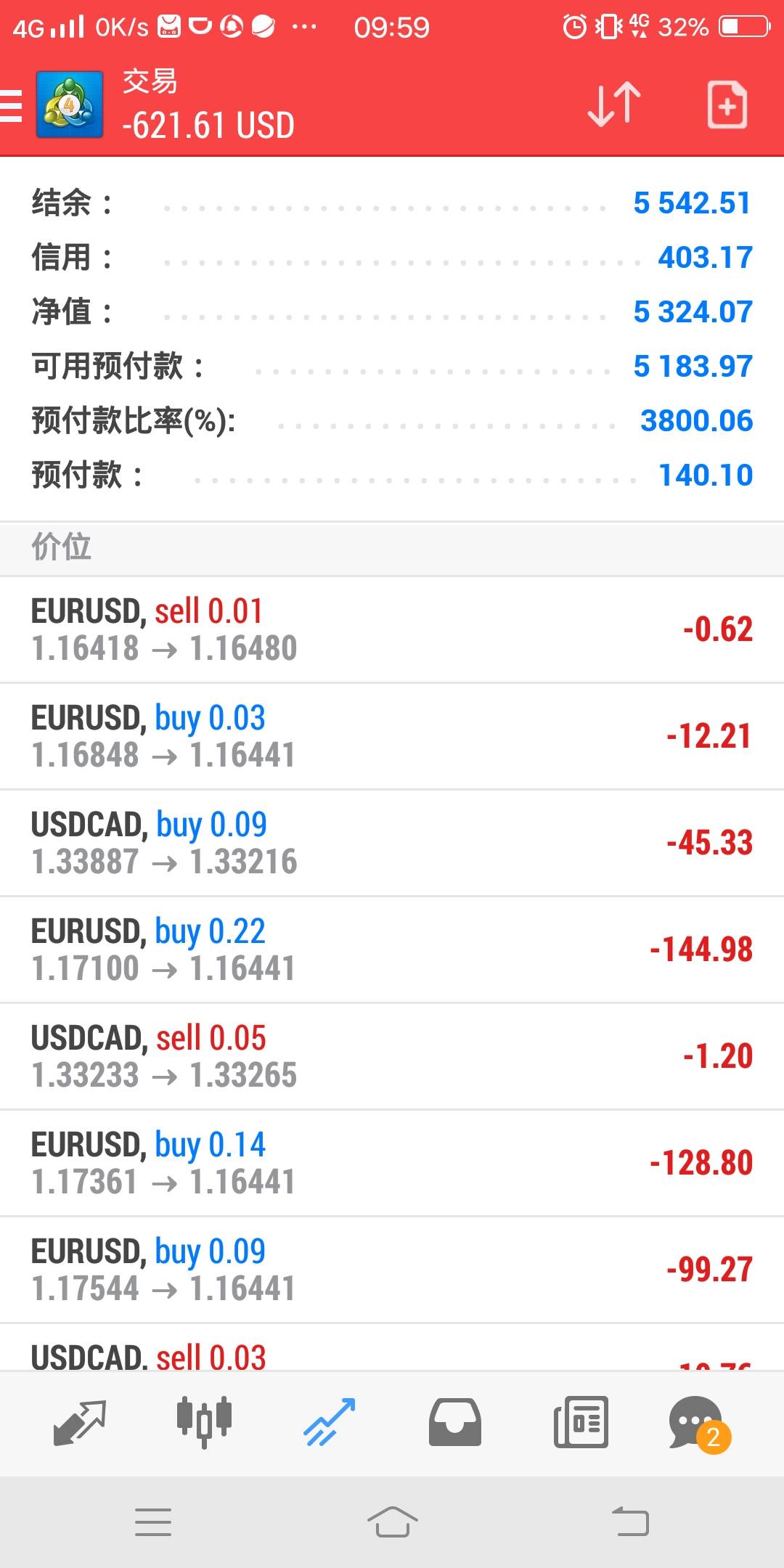Open EURUSD sell 0.01 position

pos(392,629)
